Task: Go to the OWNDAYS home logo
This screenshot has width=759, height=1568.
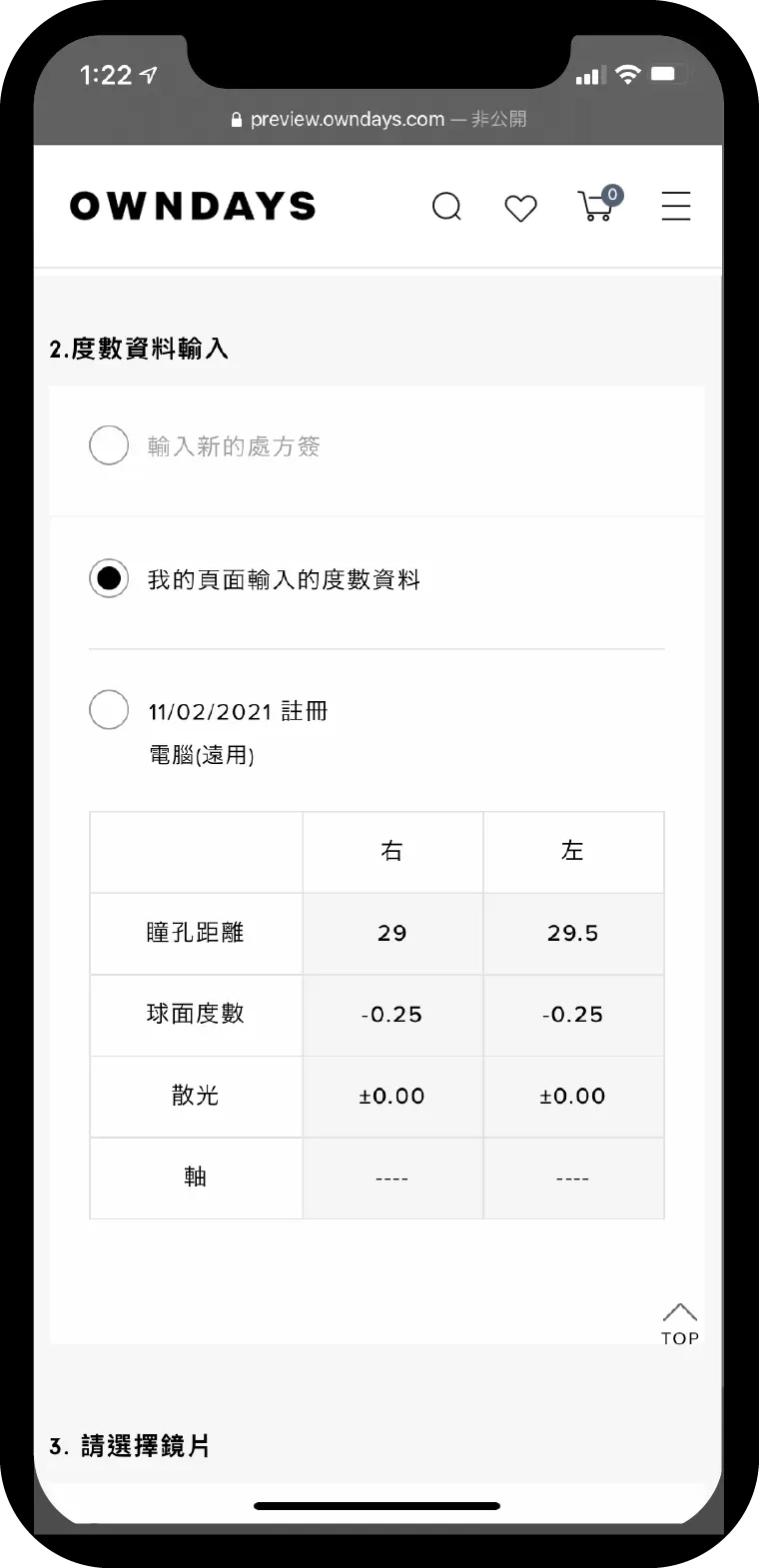Action: click(193, 206)
